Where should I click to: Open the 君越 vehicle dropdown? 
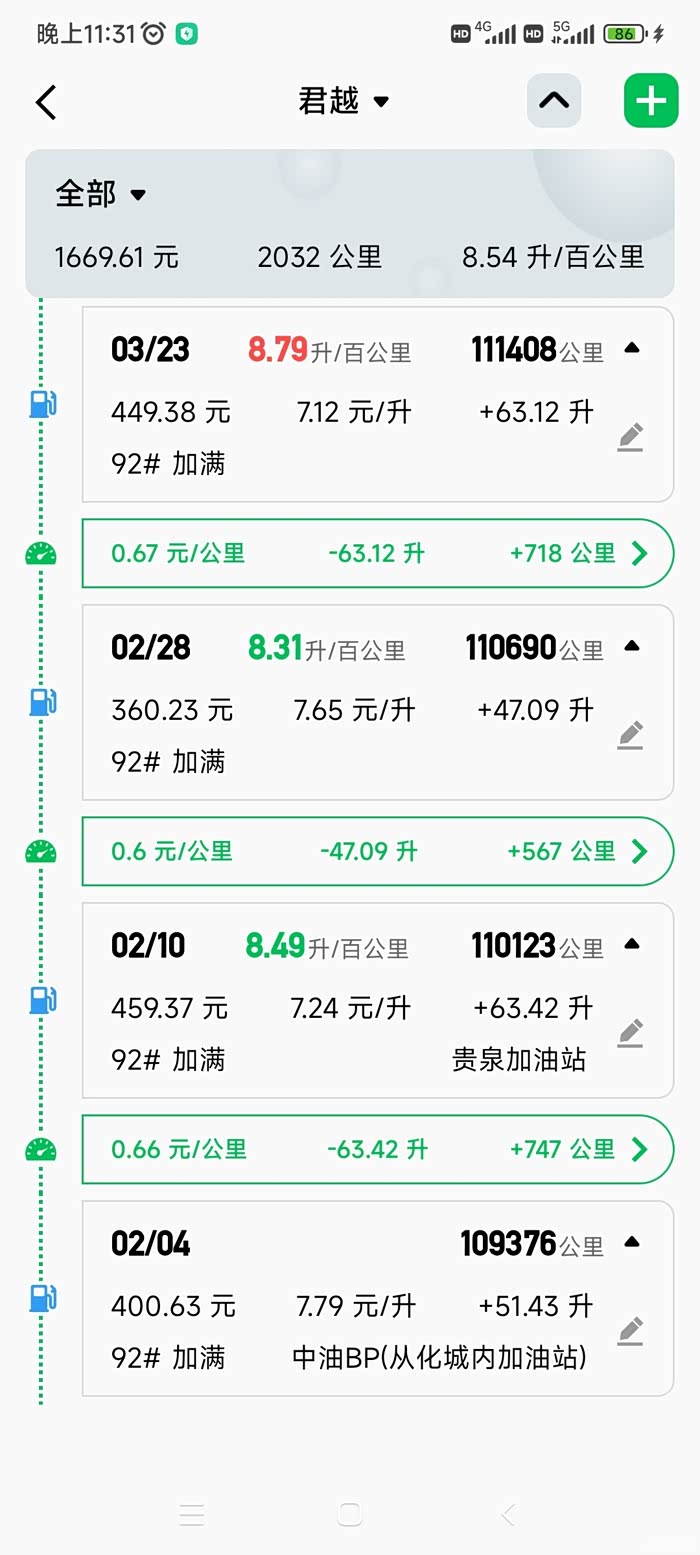[344, 101]
